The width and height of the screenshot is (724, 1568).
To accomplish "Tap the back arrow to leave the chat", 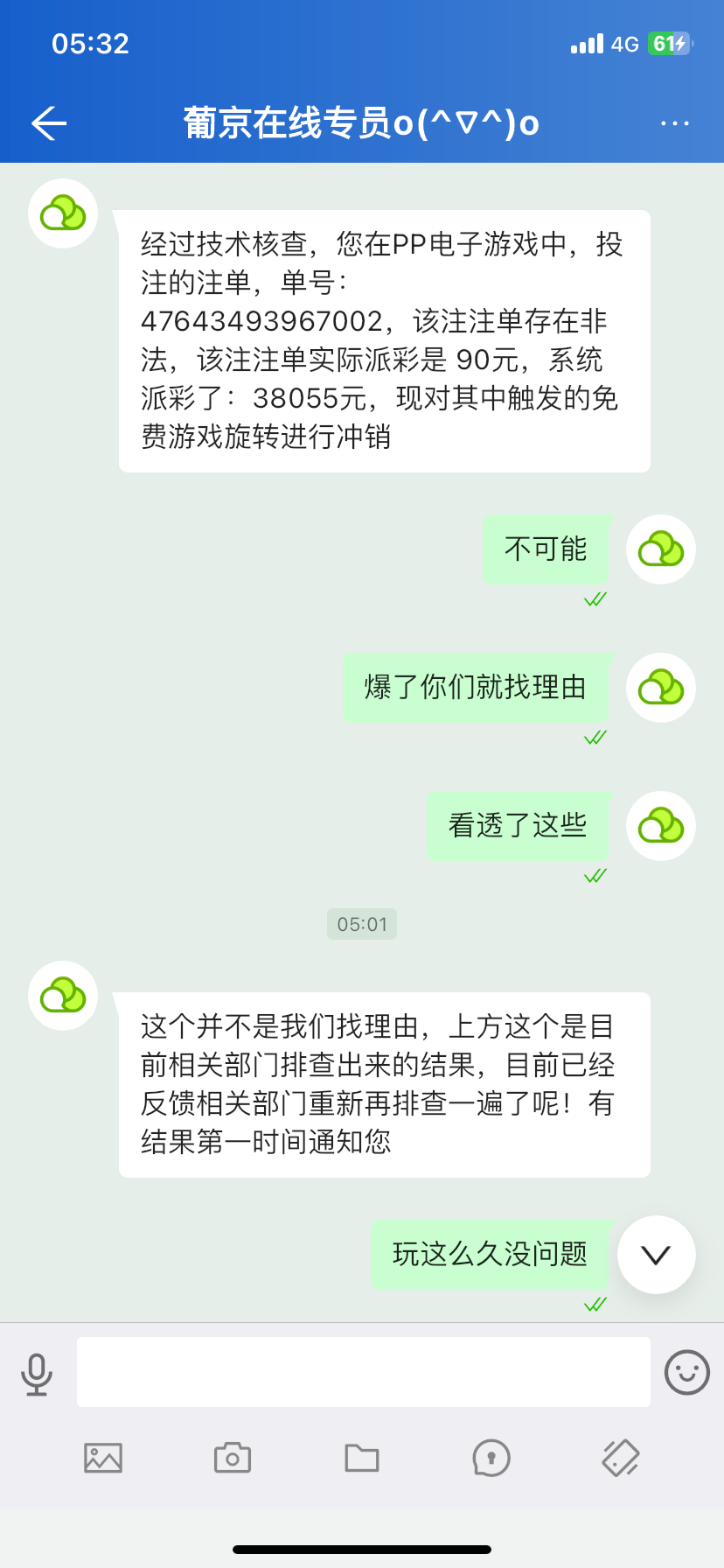I will 48,122.
